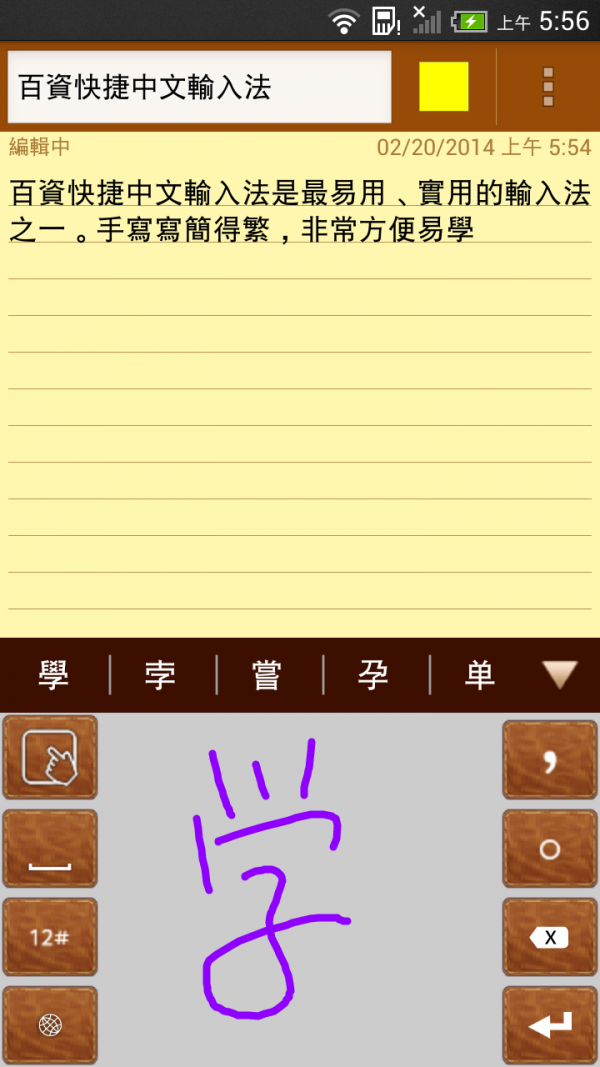Tap the enter key
The image size is (600, 1067).
click(549, 1024)
